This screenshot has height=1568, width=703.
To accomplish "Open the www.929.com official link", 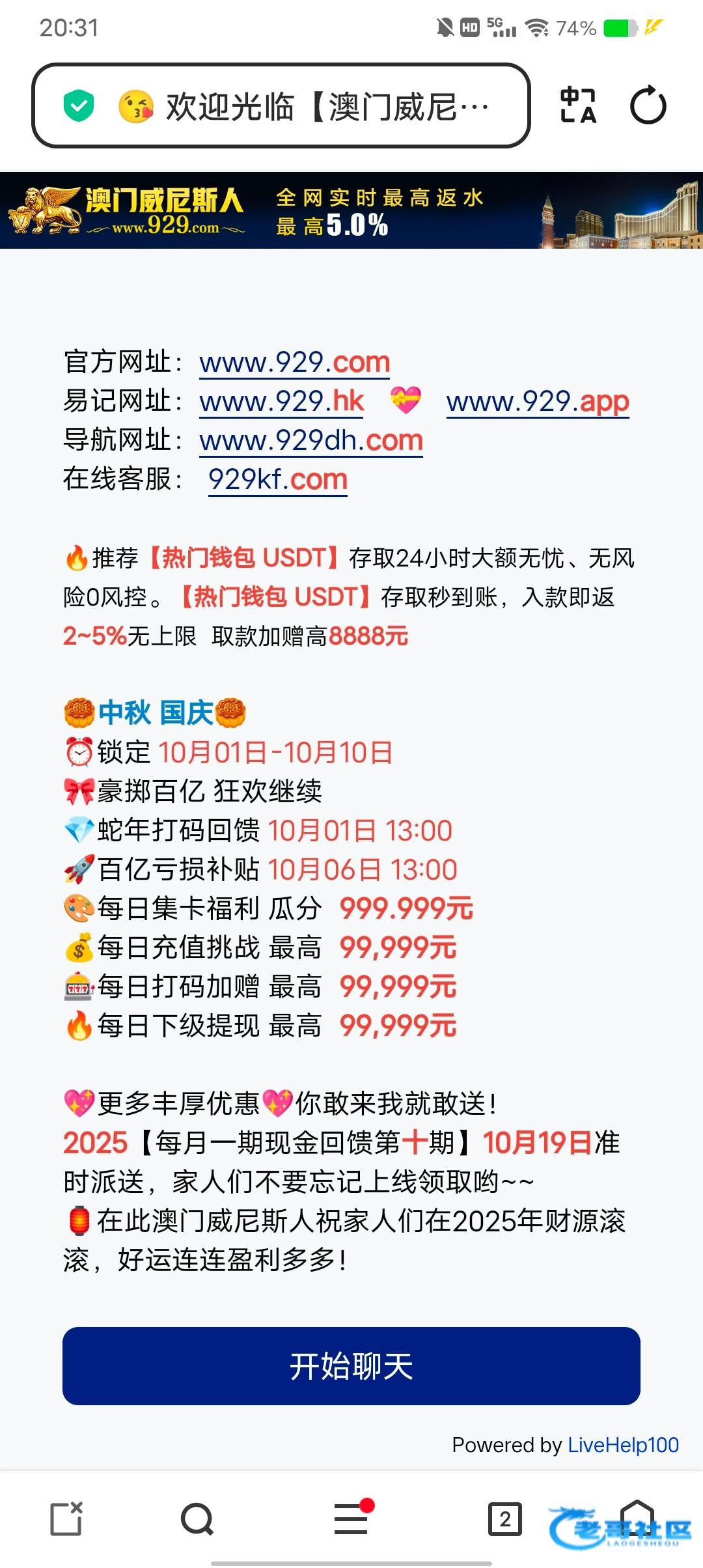I will pyautogui.click(x=294, y=362).
